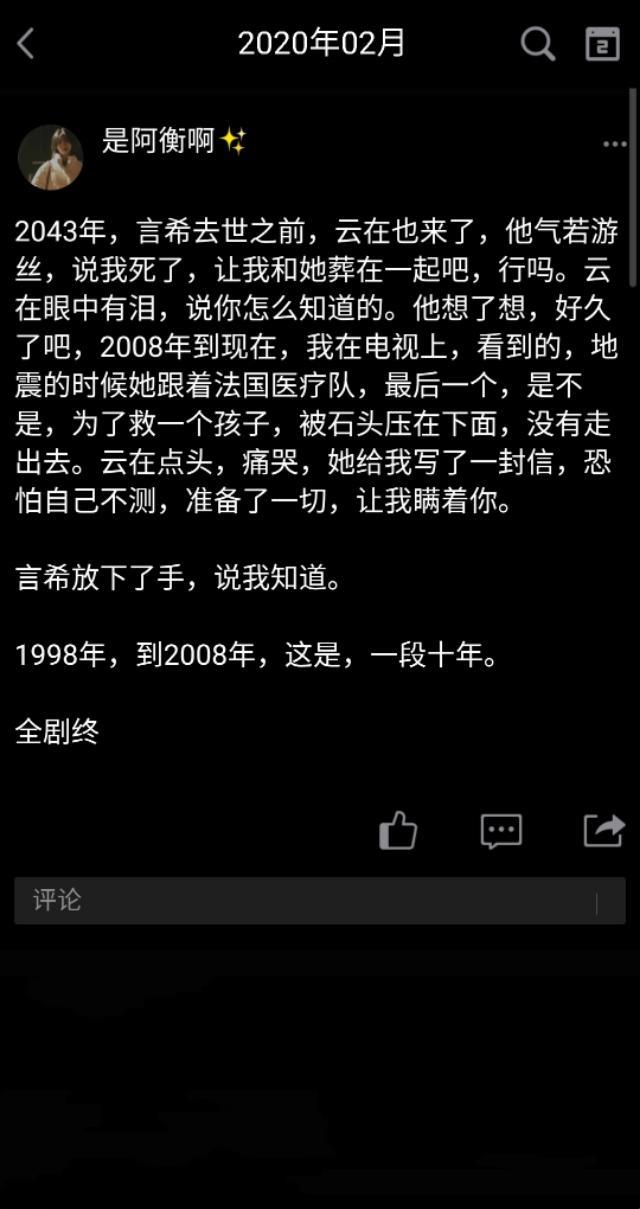The height and width of the screenshot is (1209, 640).
Task: Open the overflow menu on 是阿衡啊's post
Action: pyautogui.click(x=614, y=145)
